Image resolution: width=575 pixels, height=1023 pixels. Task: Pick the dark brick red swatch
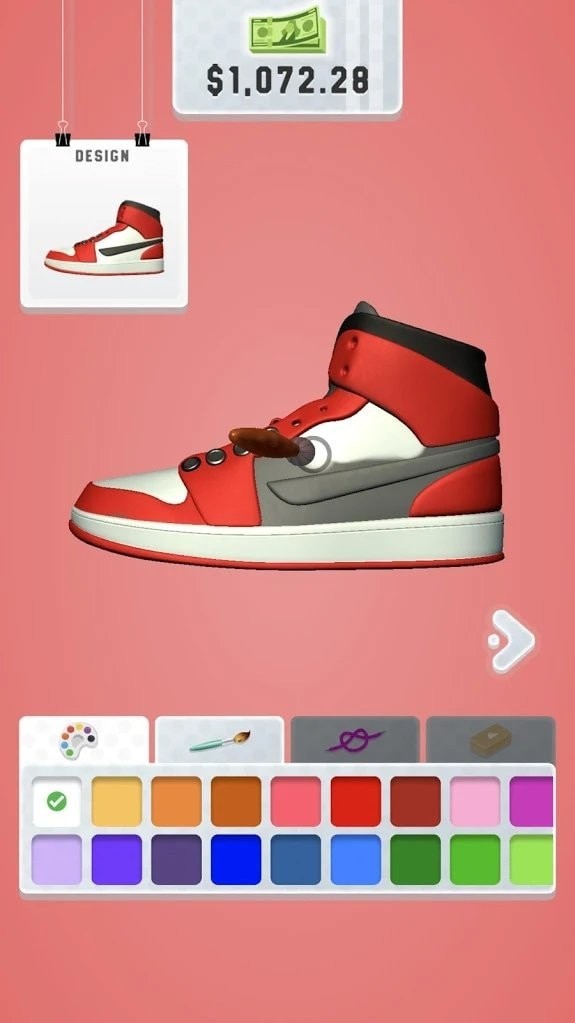tap(416, 801)
